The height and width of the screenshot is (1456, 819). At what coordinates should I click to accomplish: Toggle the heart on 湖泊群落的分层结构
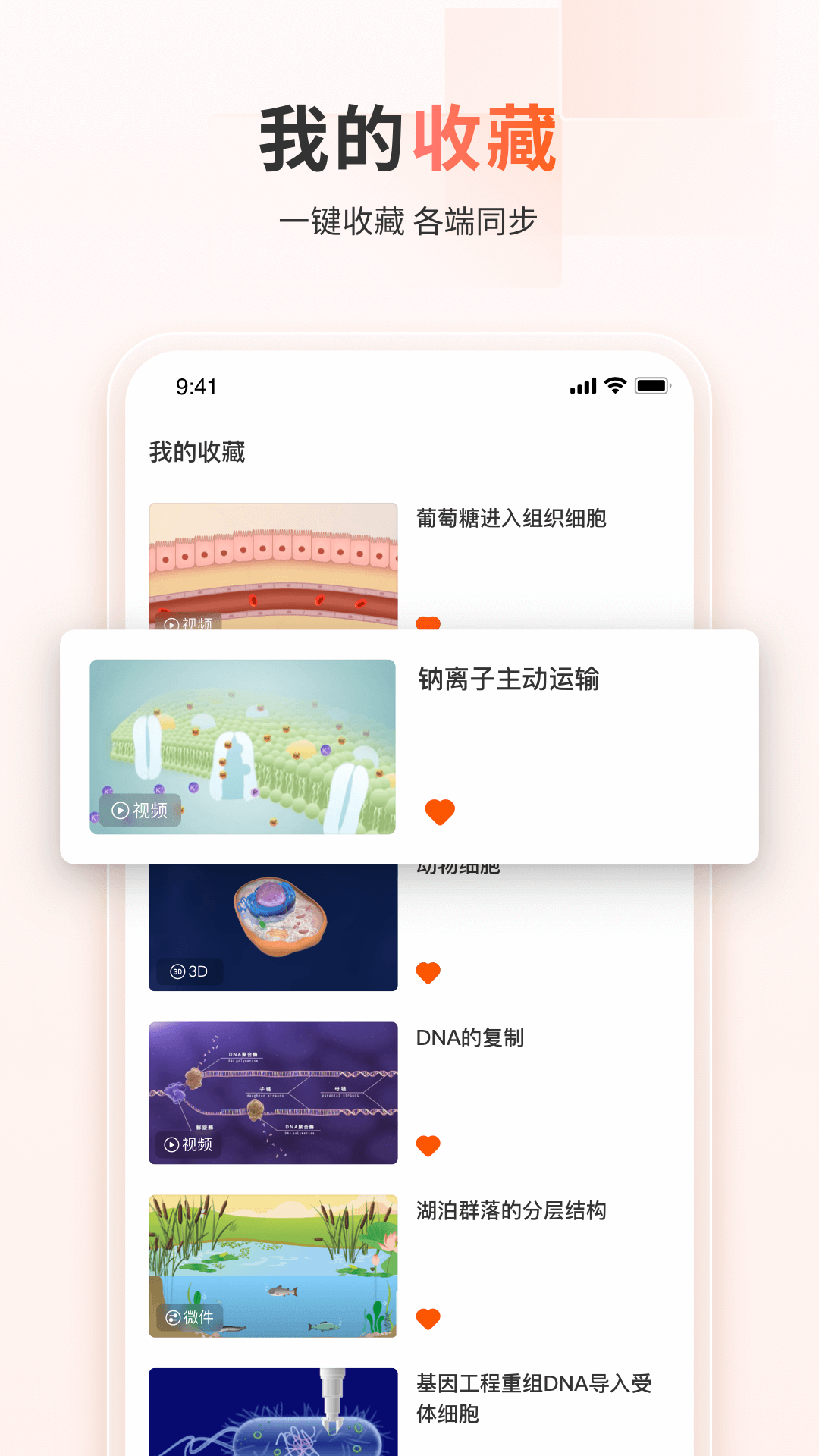tap(428, 1317)
